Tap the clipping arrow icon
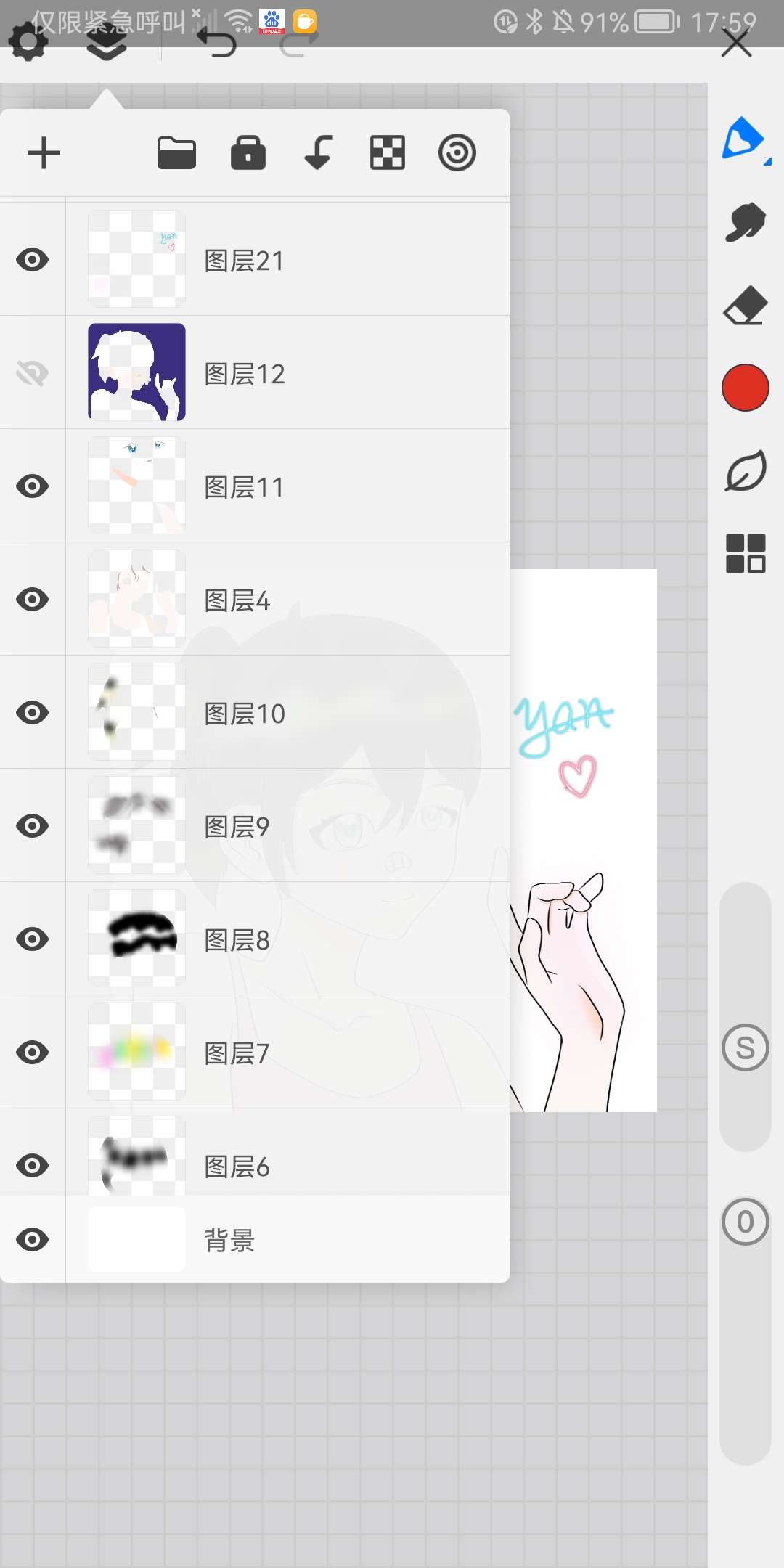The height and width of the screenshot is (1568, 784). (318, 153)
